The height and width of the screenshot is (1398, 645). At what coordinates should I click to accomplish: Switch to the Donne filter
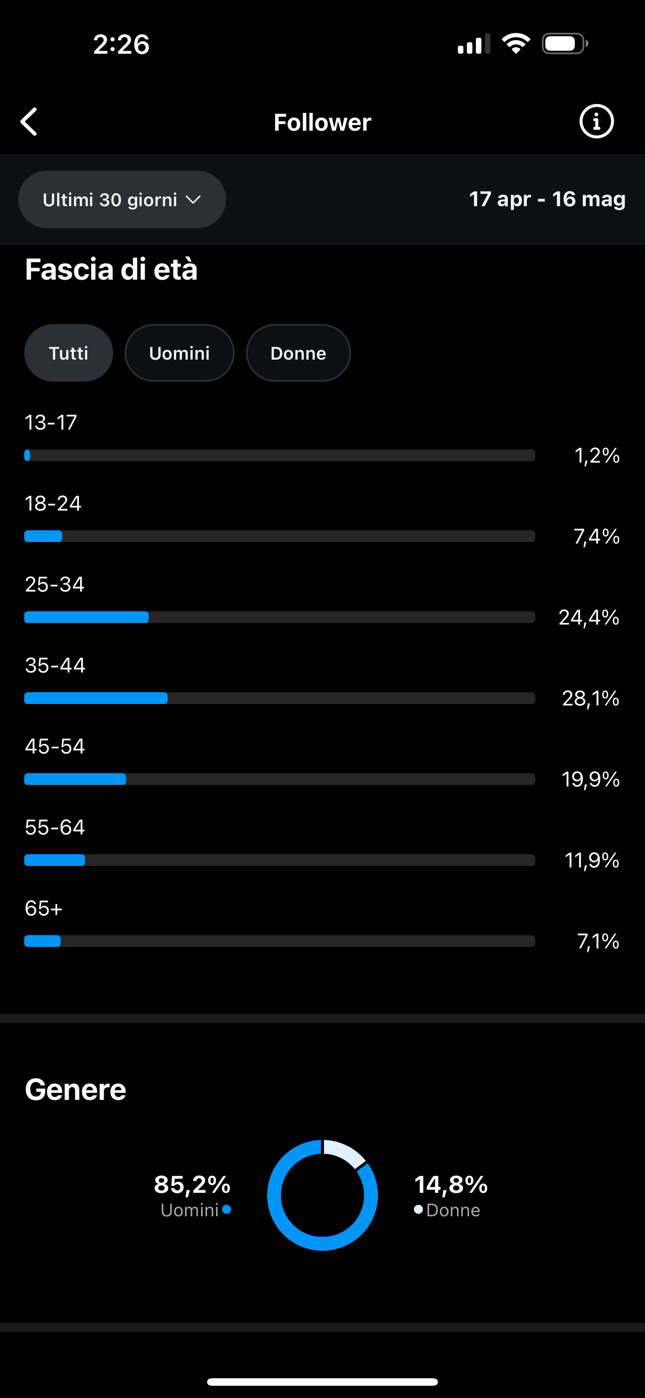(298, 353)
